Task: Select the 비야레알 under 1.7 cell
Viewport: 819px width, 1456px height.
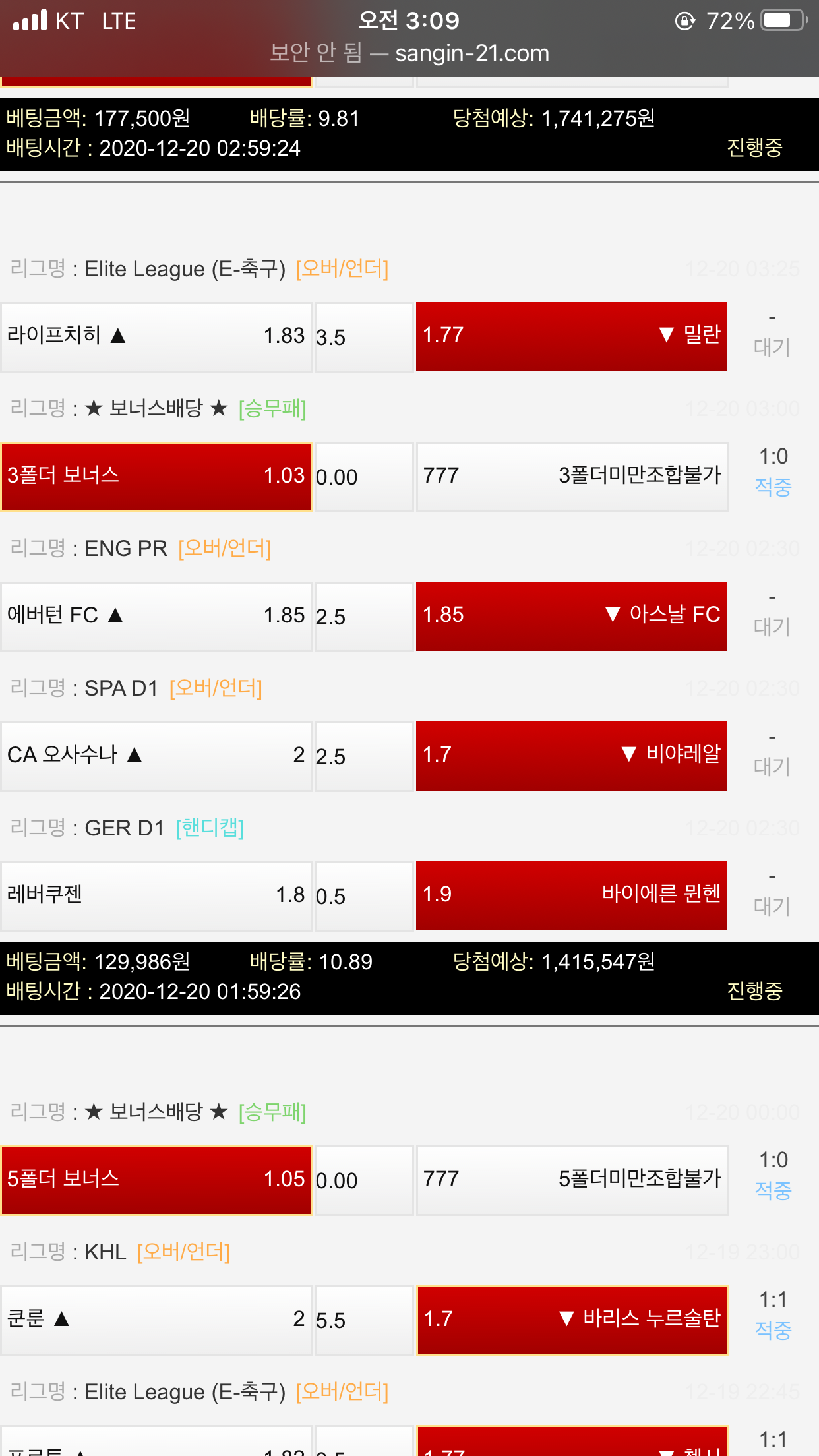Action: click(571, 756)
